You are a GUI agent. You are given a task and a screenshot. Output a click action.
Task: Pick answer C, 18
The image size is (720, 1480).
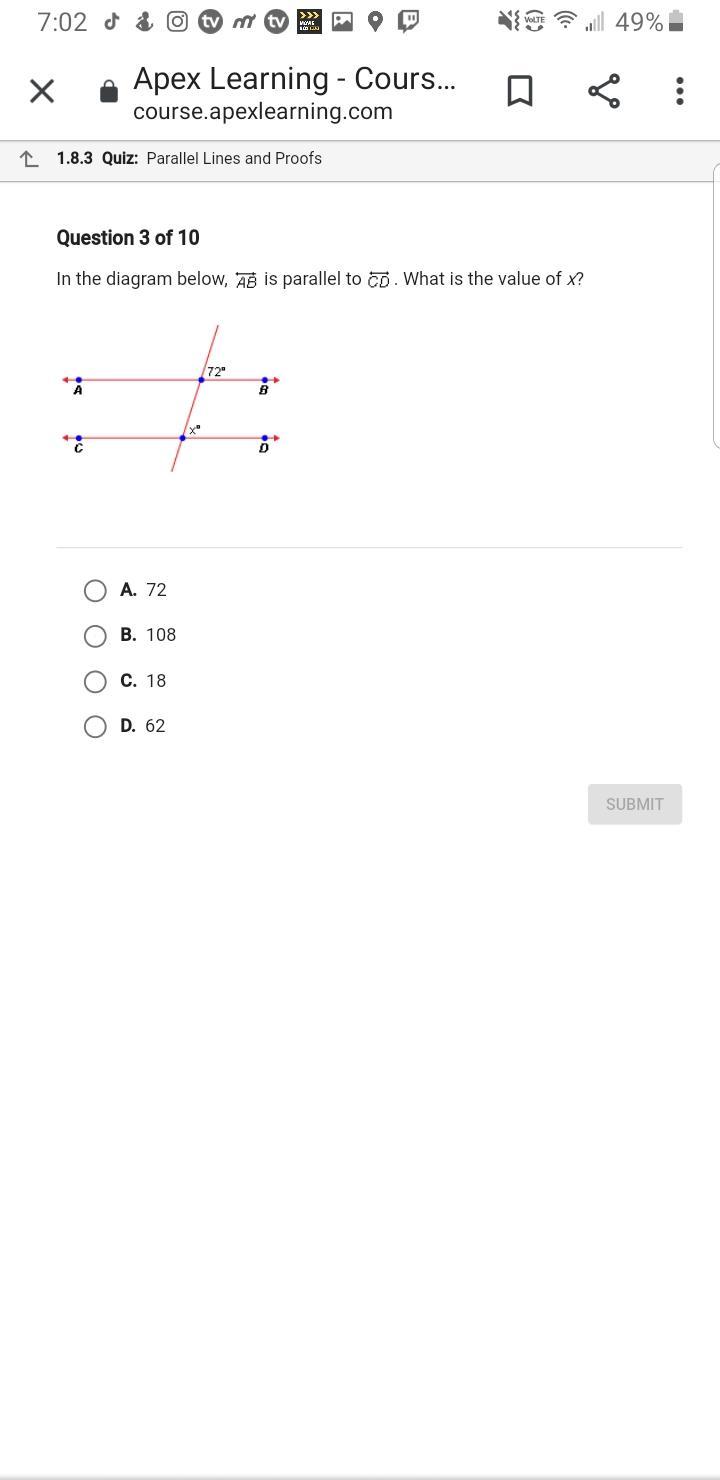coord(95,681)
